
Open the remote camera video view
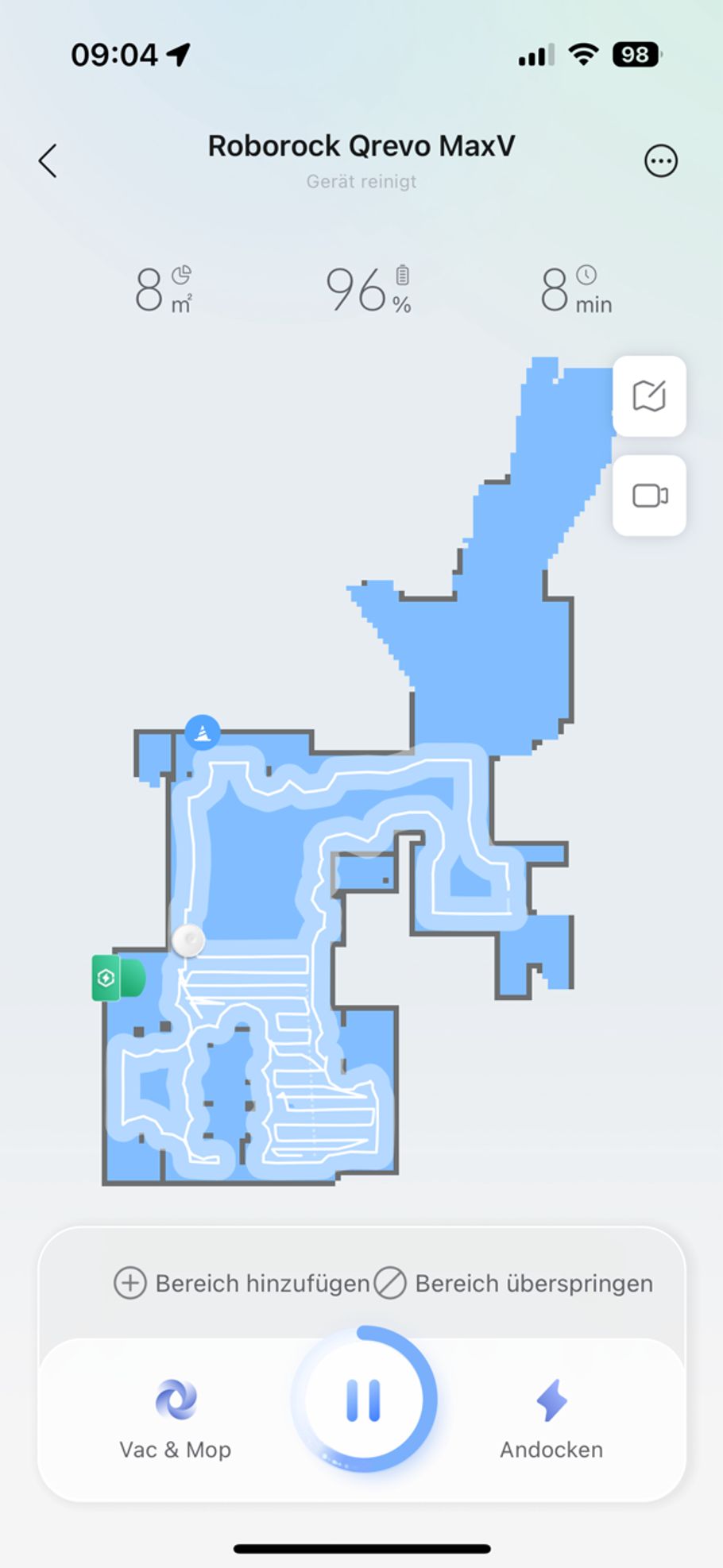coord(649,496)
